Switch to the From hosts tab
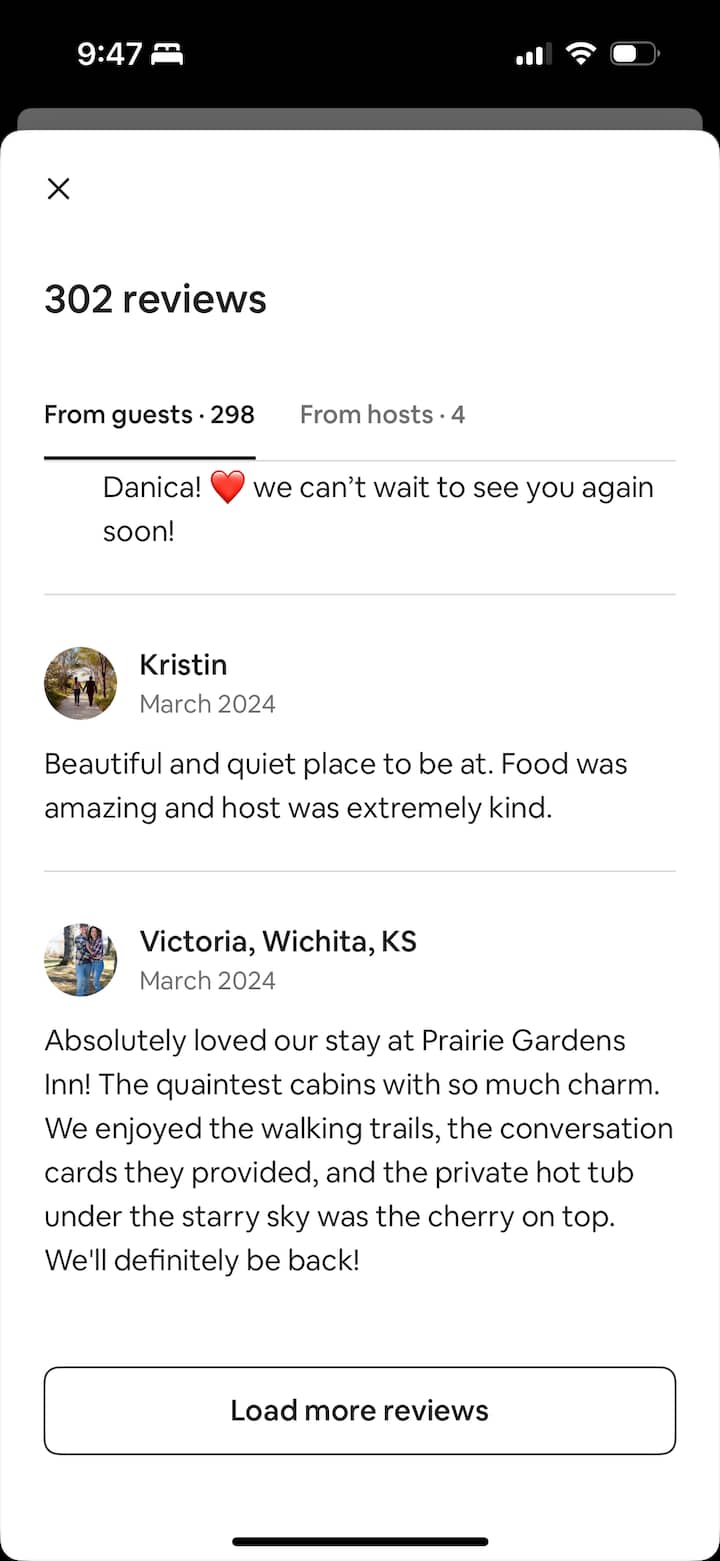This screenshot has height=1561, width=720. tap(382, 415)
